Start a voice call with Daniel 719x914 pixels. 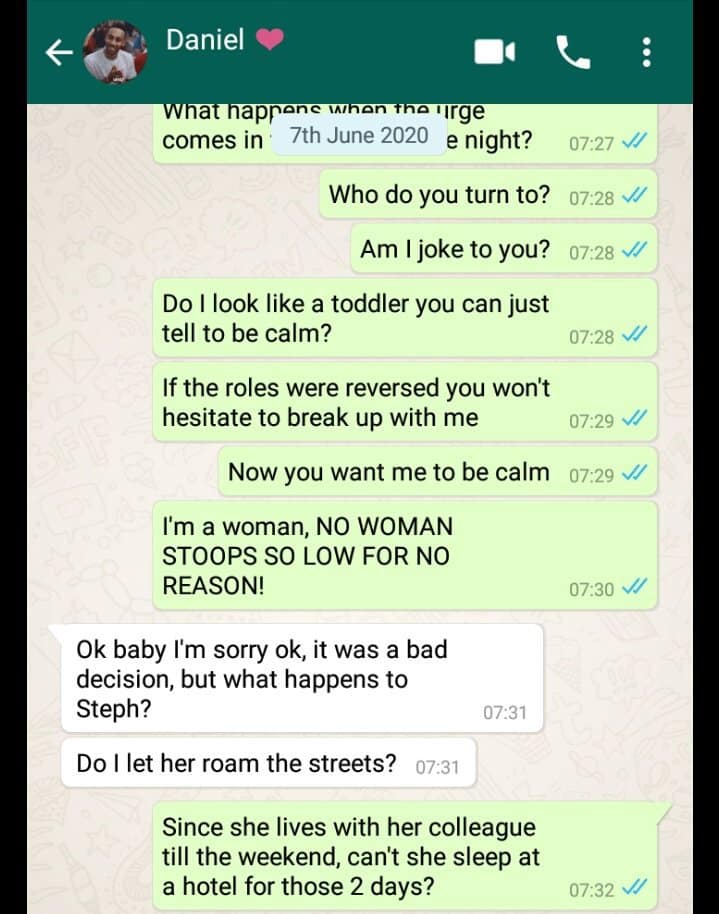click(x=573, y=52)
